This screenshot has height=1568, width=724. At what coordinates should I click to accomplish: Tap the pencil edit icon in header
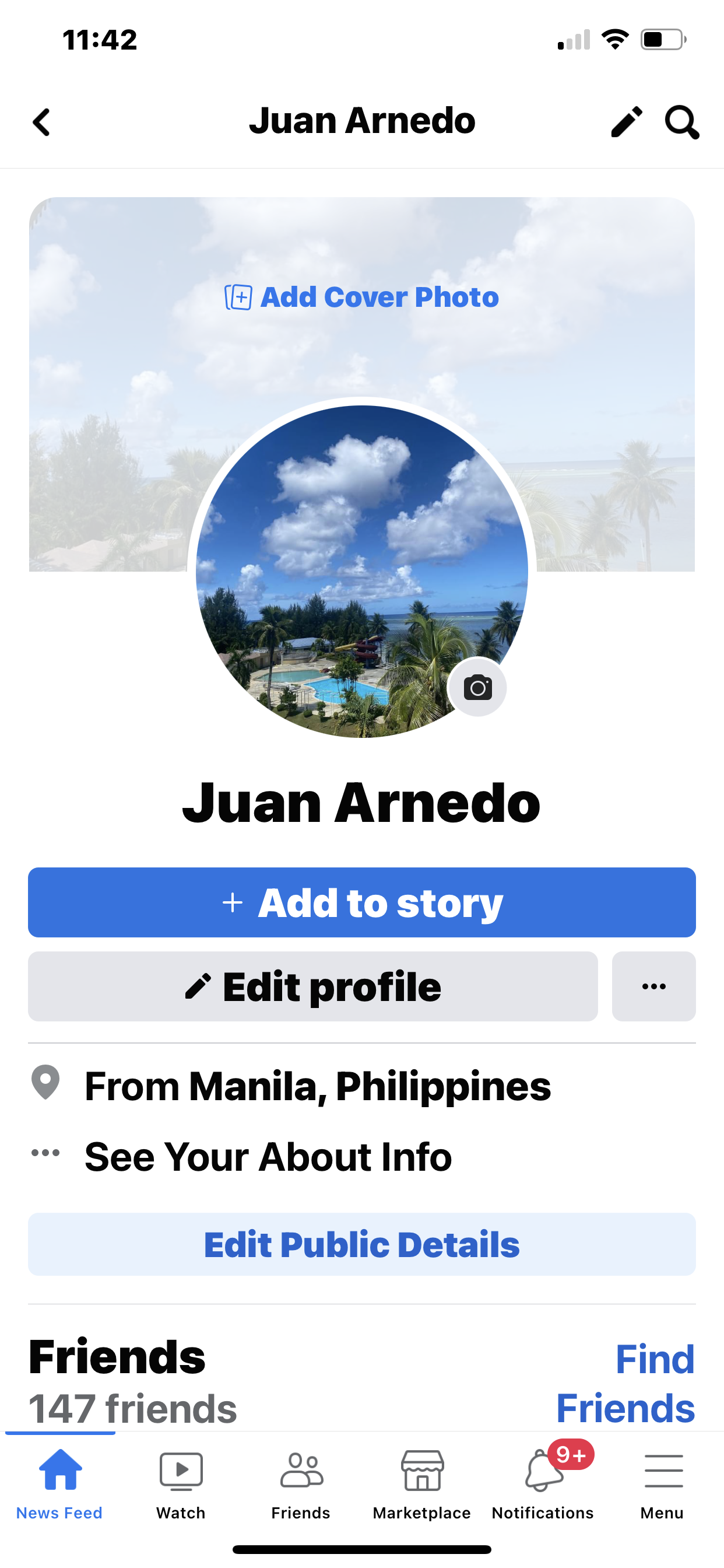627,122
